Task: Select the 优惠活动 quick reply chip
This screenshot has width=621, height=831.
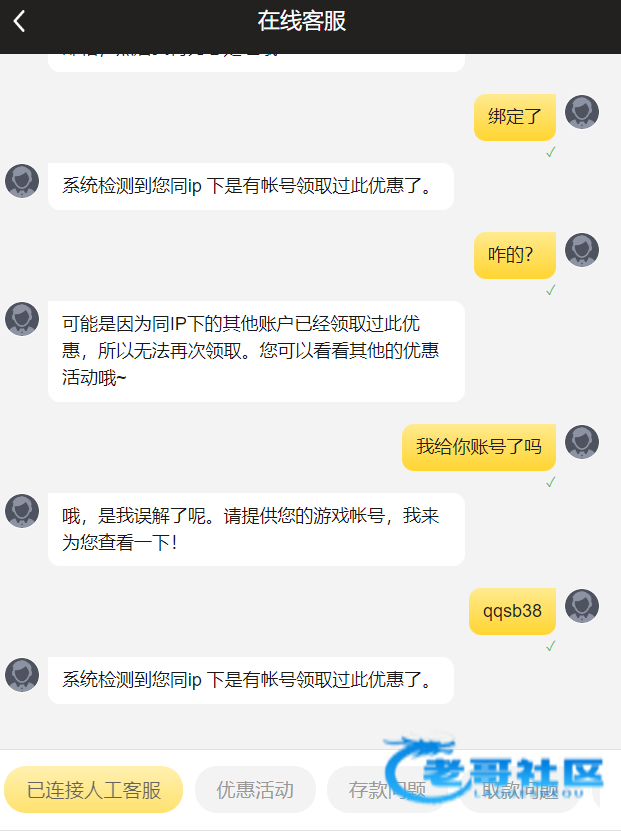Action: (255, 790)
